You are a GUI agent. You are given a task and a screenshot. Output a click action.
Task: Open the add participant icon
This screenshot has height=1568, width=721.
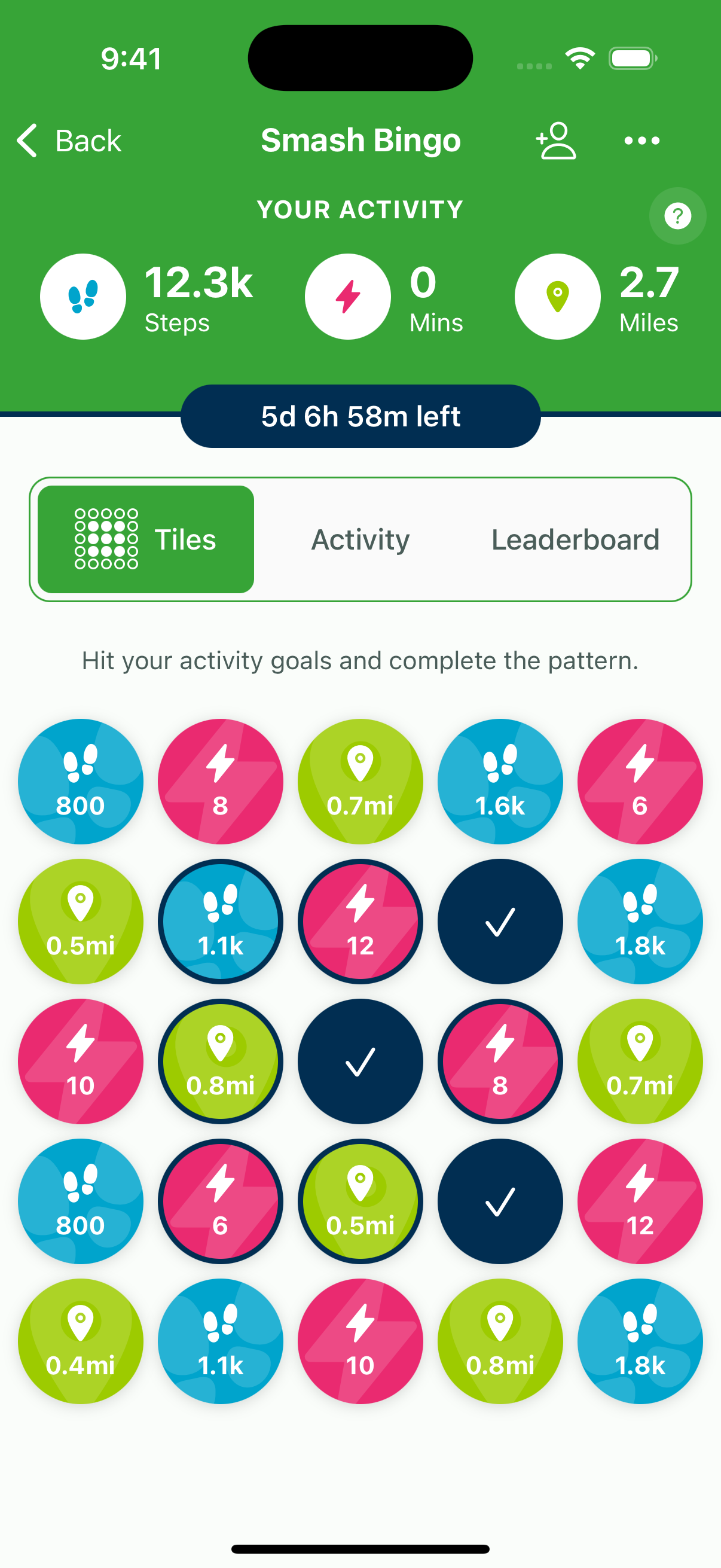point(554,140)
